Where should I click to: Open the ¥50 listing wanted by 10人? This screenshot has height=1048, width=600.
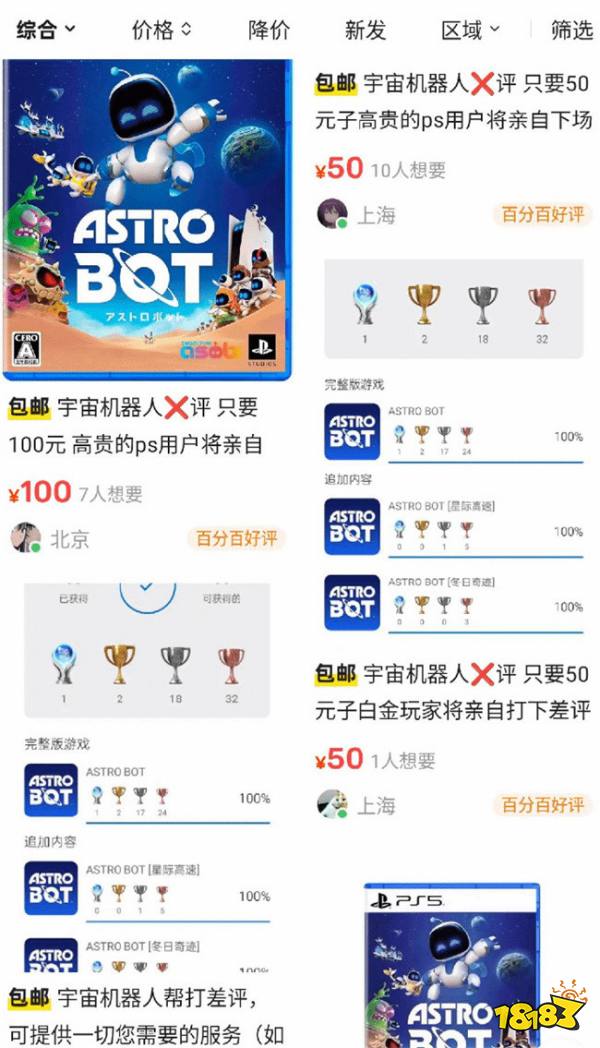click(x=452, y=100)
